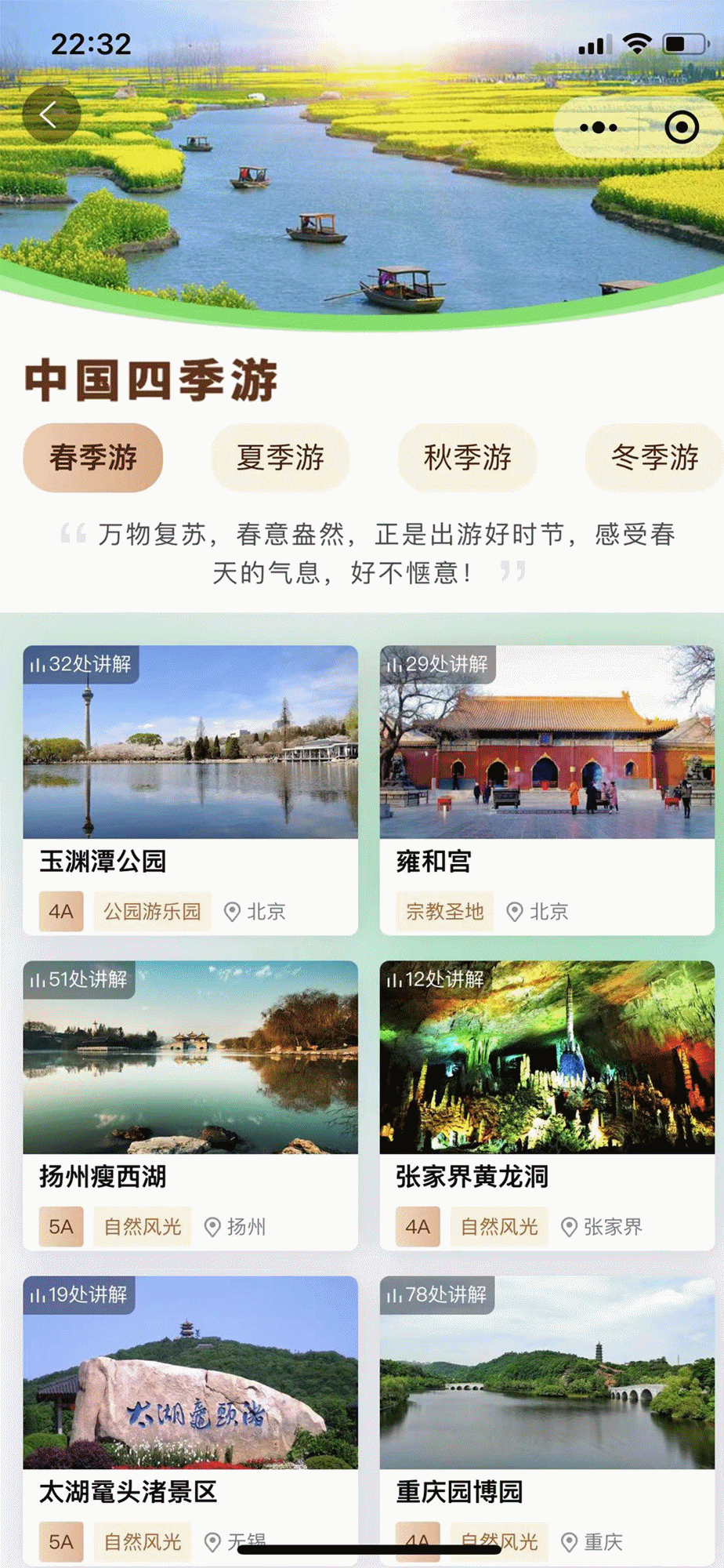This screenshot has height=1568, width=724.
Task: Select the 春季游 tab
Action: [x=93, y=458]
